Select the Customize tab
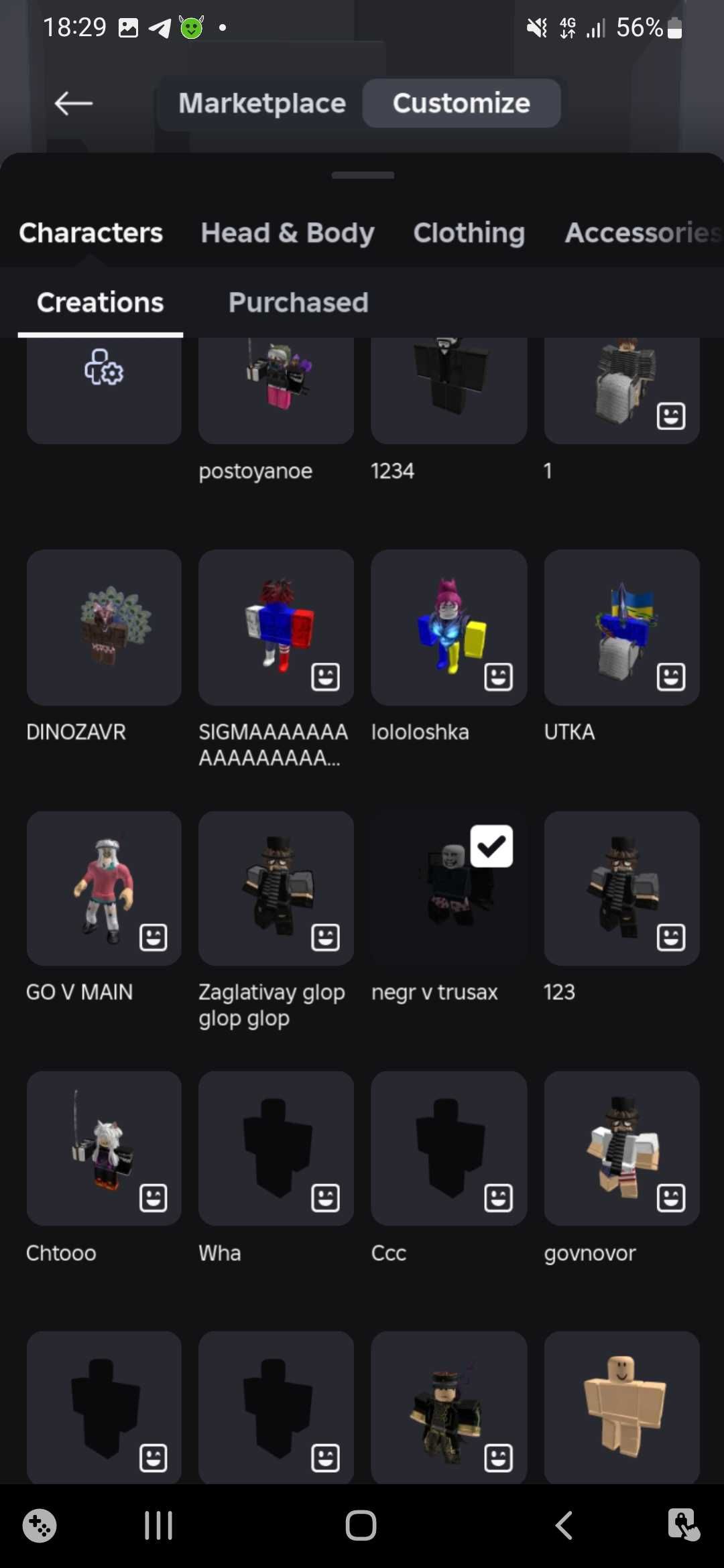This screenshot has height=1568, width=724. pyautogui.click(x=461, y=103)
